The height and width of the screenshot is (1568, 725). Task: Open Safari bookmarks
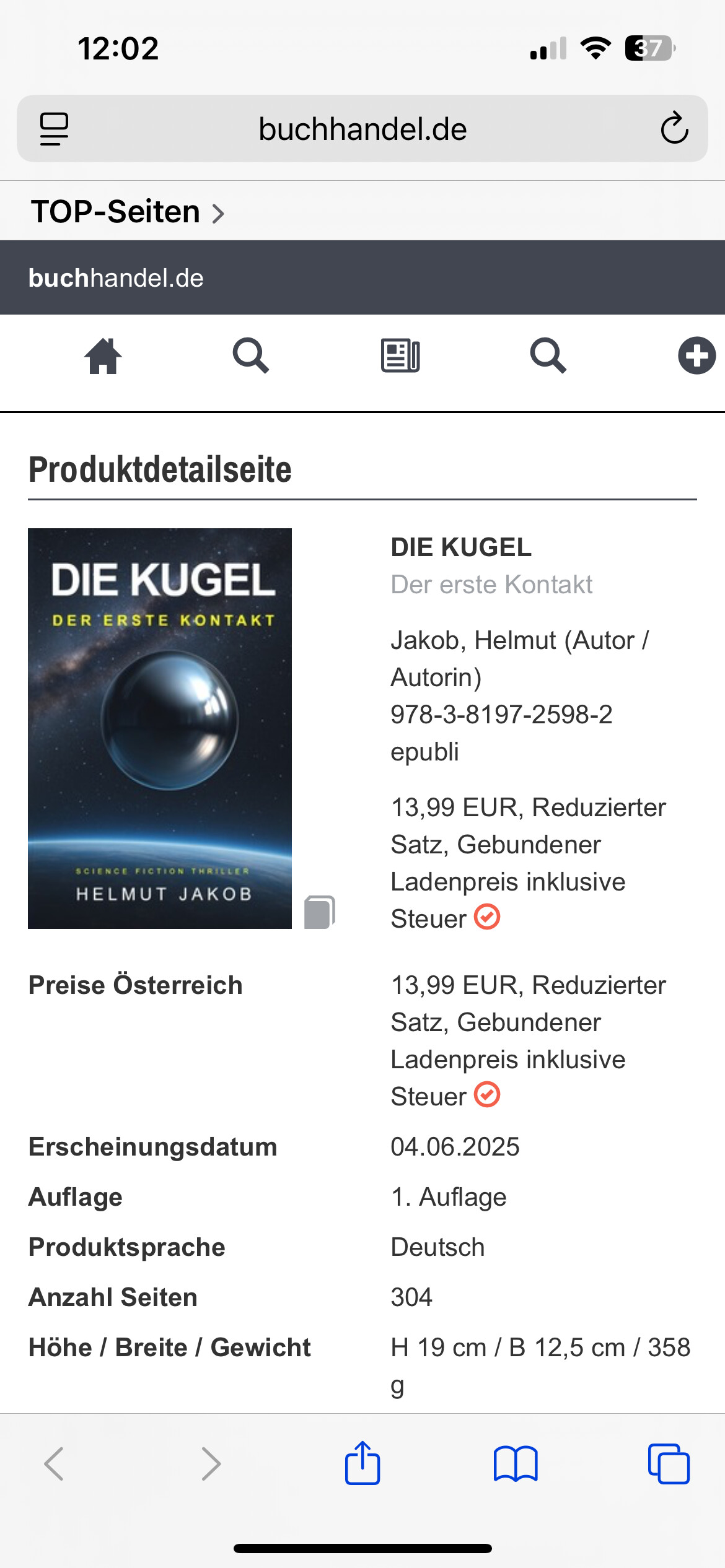(x=516, y=1464)
